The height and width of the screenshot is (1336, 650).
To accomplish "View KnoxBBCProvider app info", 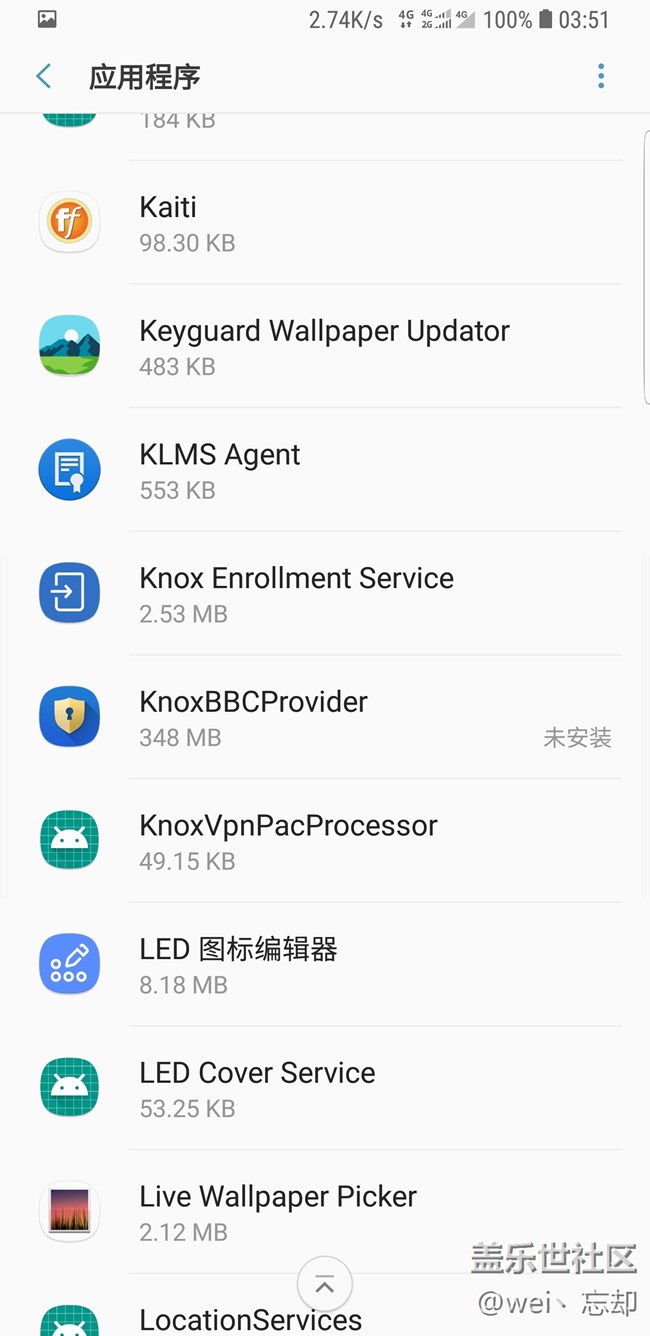I will click(325, 718).
